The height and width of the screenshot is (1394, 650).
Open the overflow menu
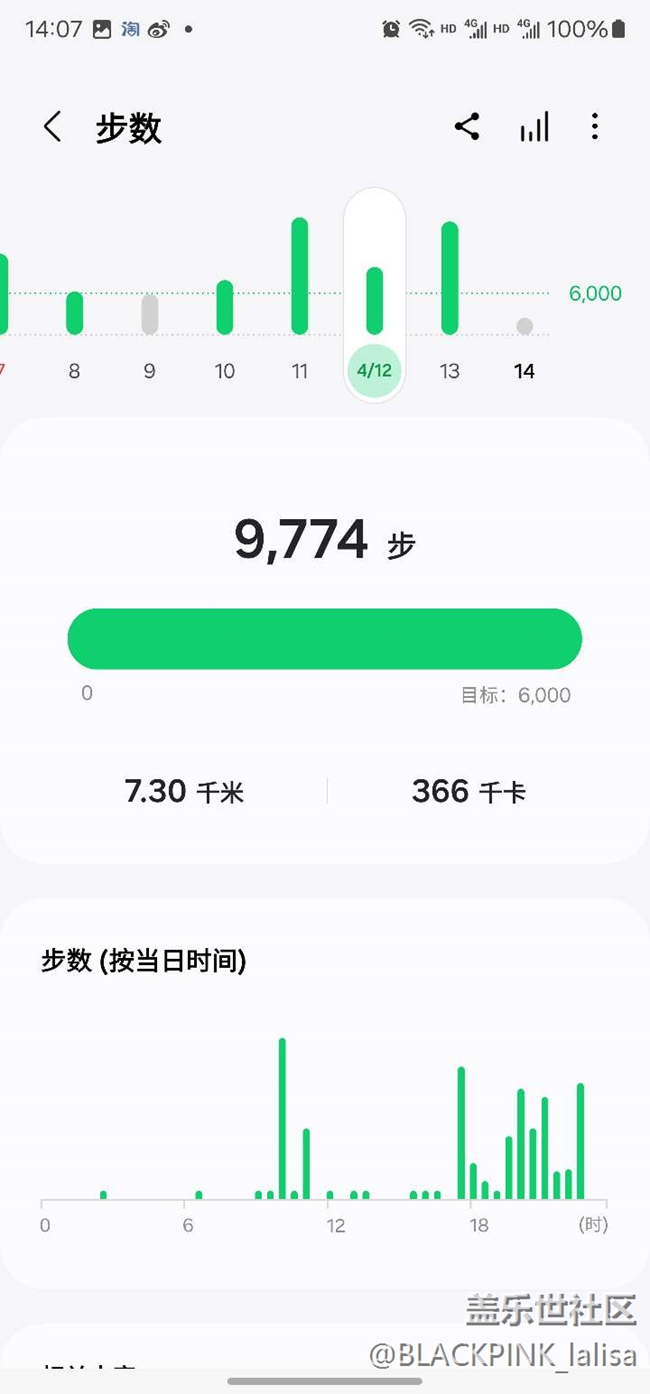pos(595,127)
